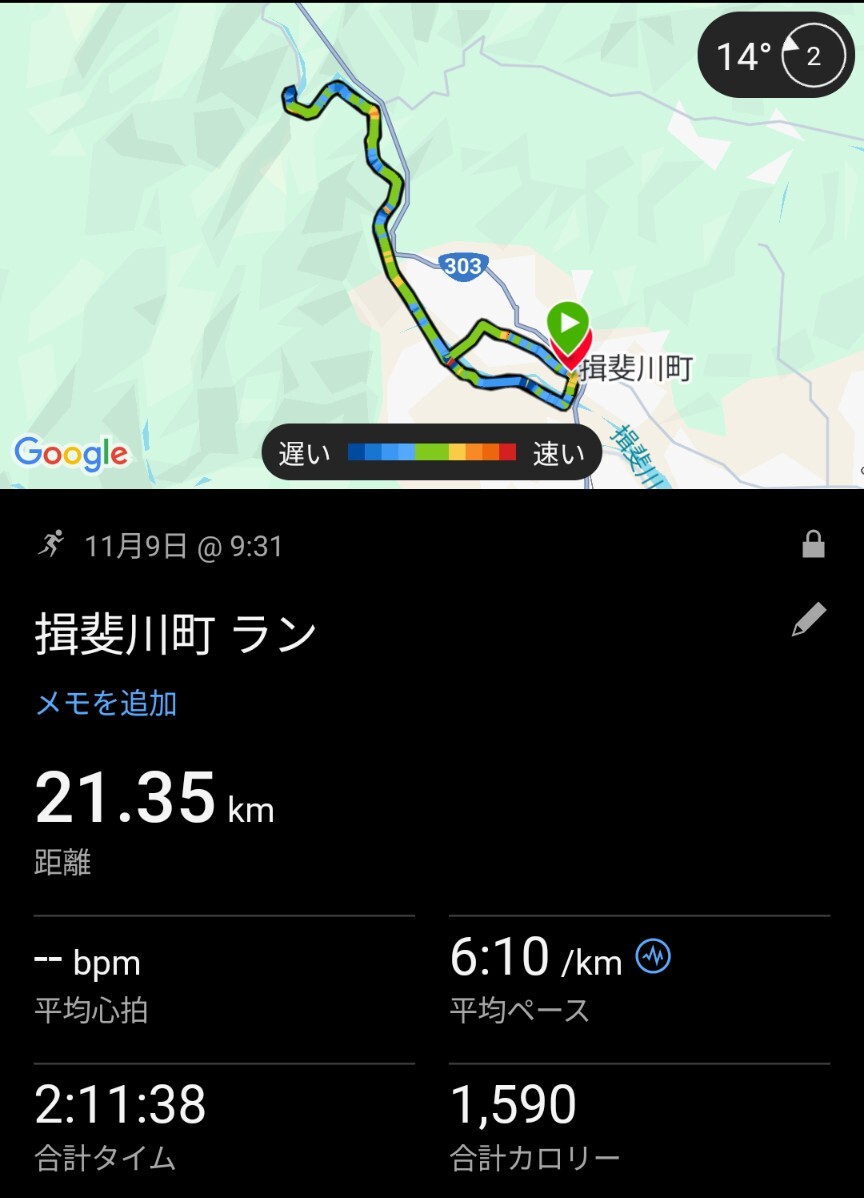Tap メモを追加 to add a note

pyautogui.click(x=106, y=703)
